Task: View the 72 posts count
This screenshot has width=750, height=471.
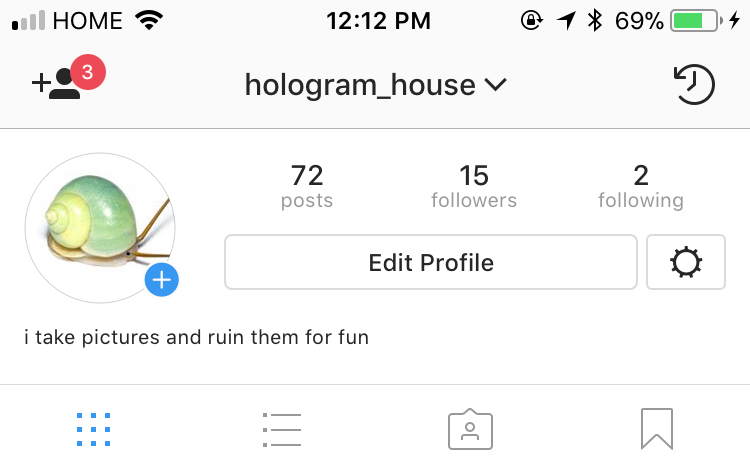Action: click(x=307, y=187)
